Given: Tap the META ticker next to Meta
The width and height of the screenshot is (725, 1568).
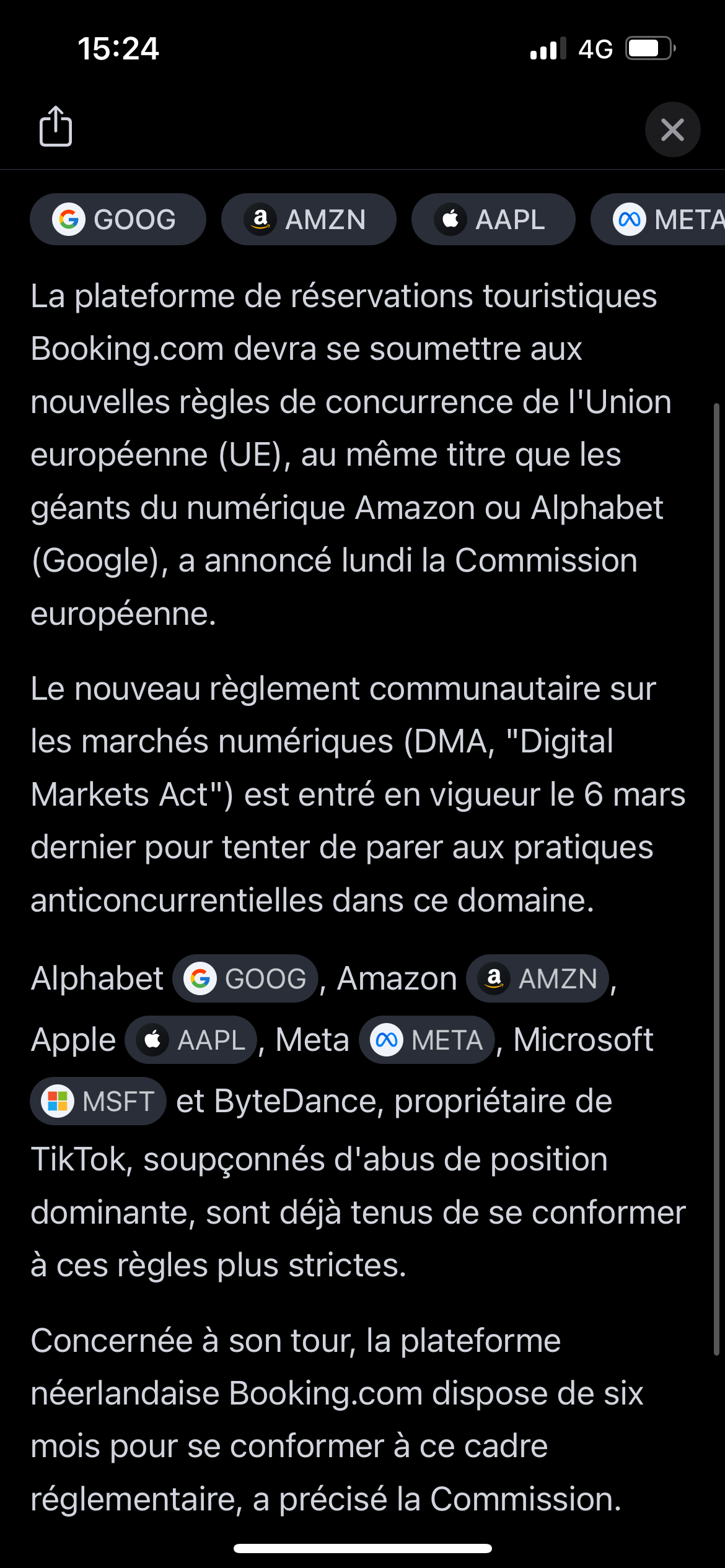Looking at the screenshot, I should click(x=426, y=1040).
